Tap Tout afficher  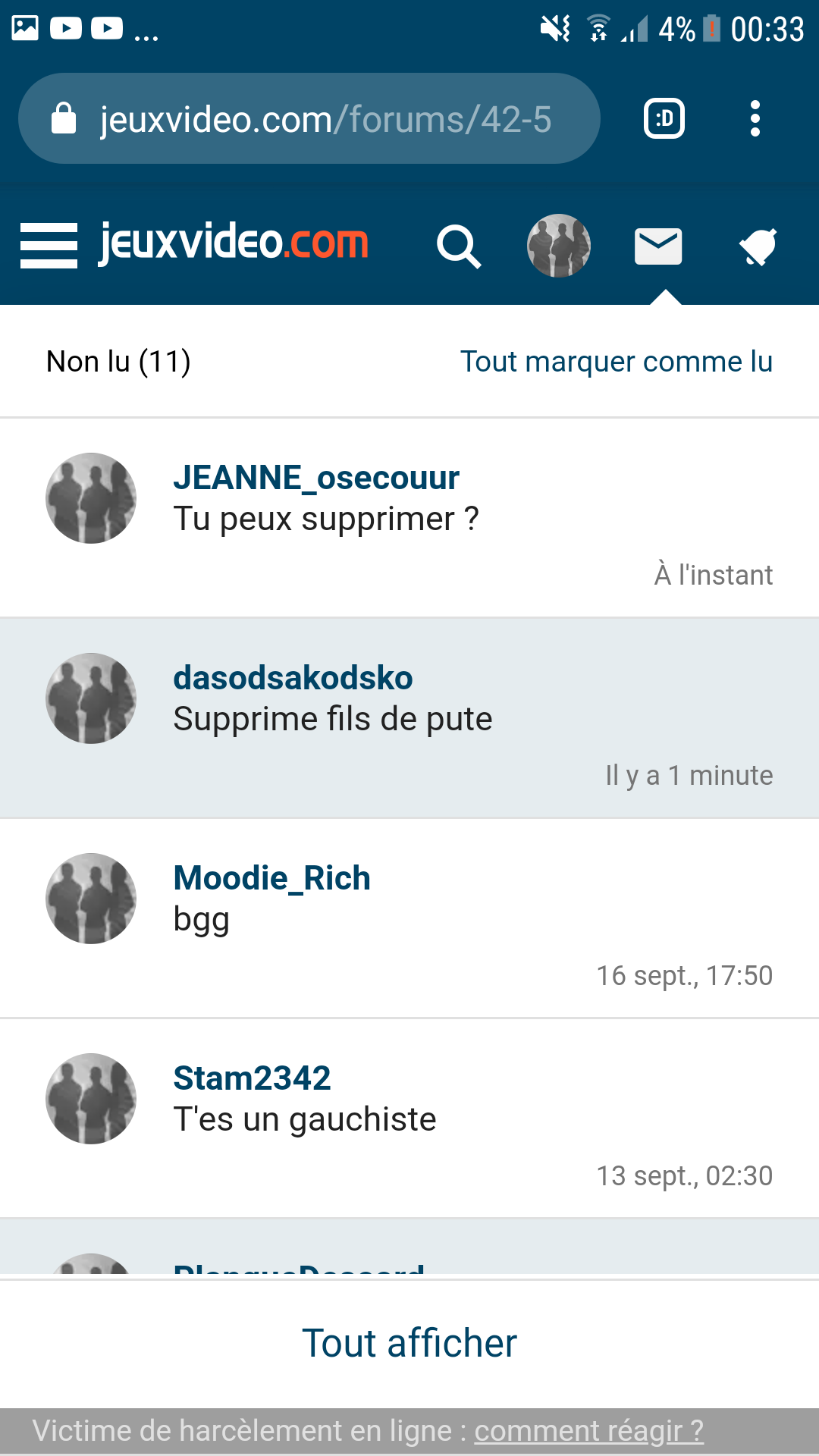pos(409,1343)
